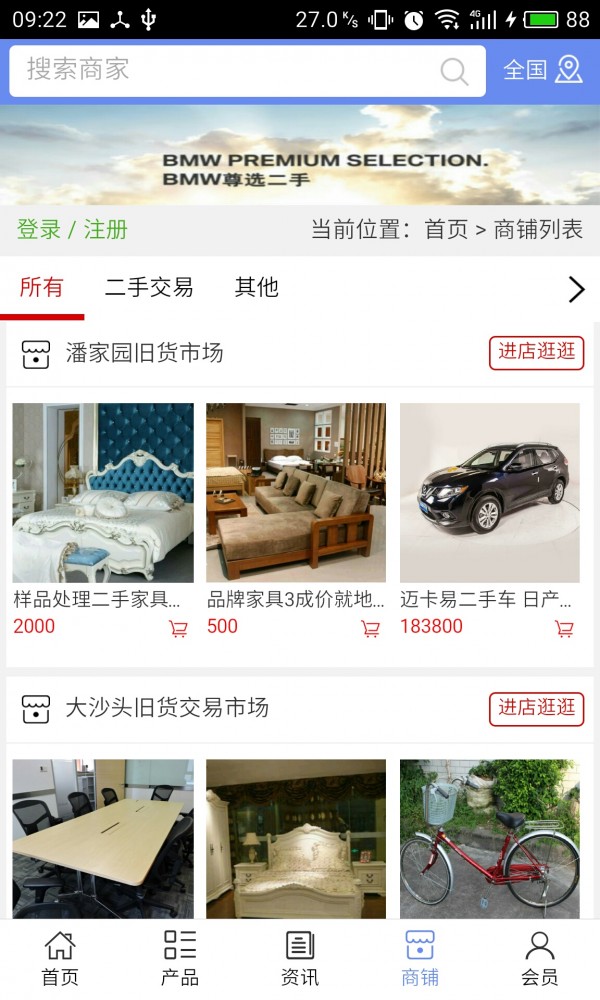Viewport: 600px width, 1000px height.
Task: Open the BMW Premium Selection banner
Action: tap(300, 156)
